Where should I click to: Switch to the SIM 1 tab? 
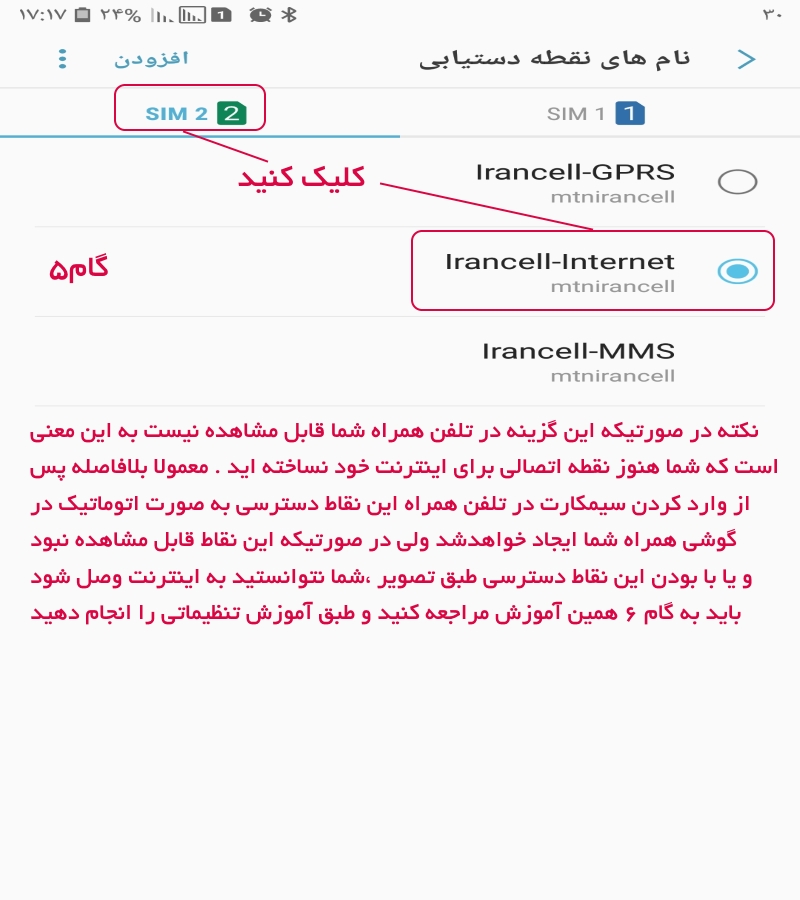(595, 113)
